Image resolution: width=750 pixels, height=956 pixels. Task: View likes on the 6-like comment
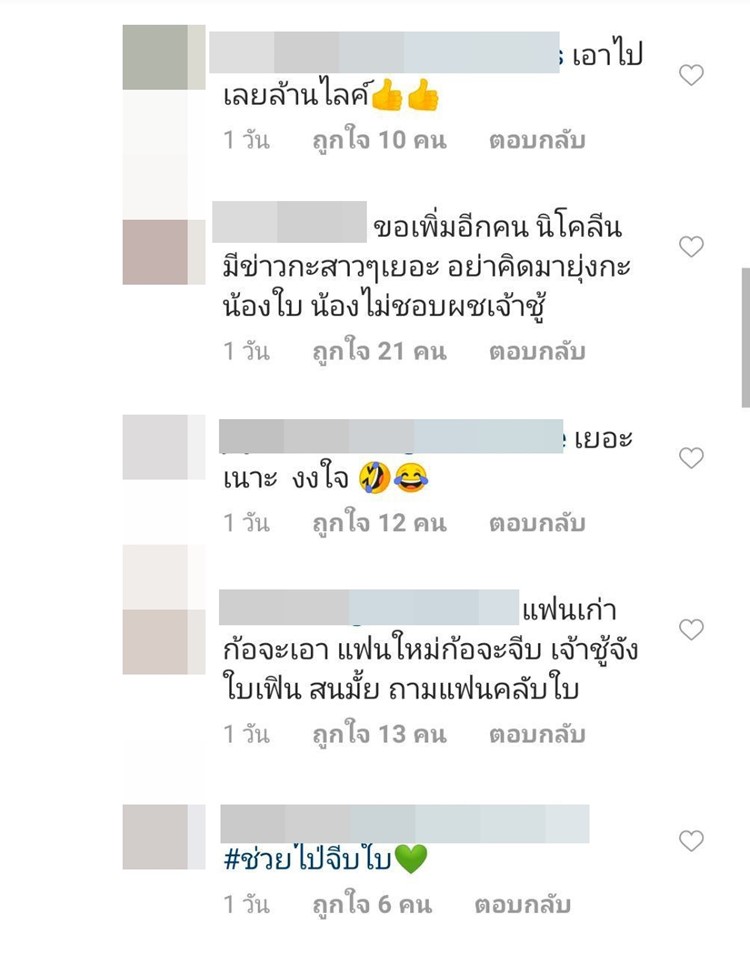point(372,905)
